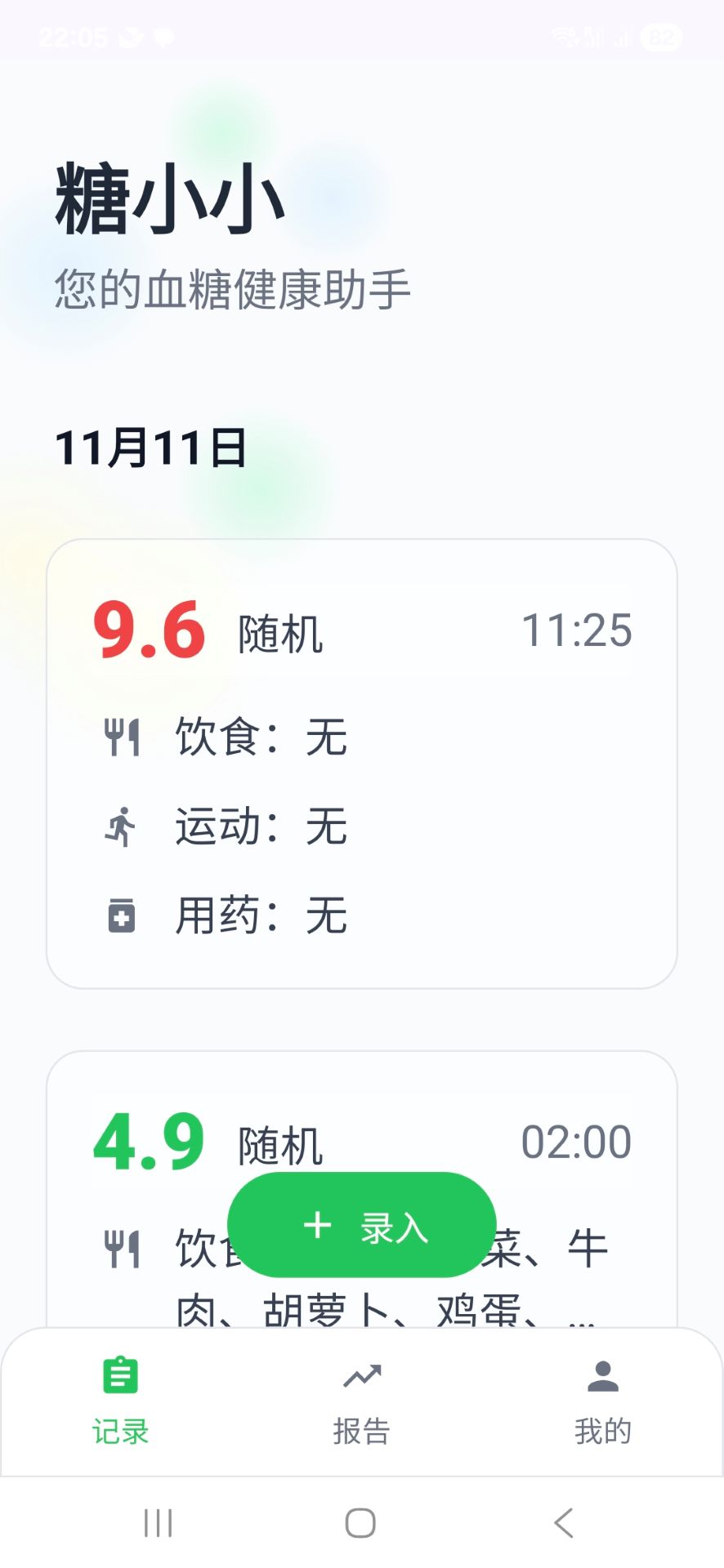
Task: Select the 随机 label next to 9.6
Action: click(x=279, y=634)
